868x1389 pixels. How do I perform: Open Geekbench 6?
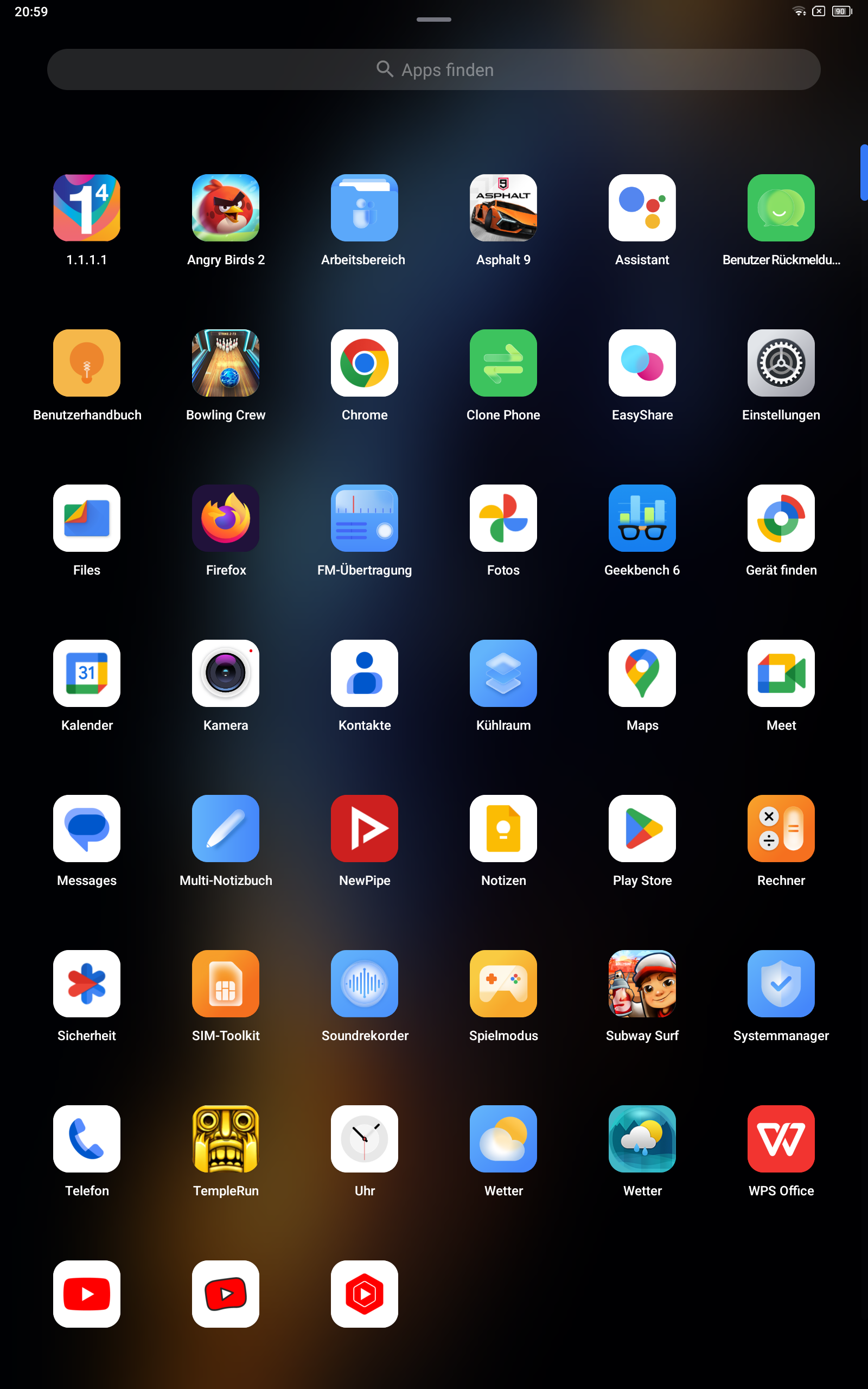pyautogui.click(x=642, y=518)
